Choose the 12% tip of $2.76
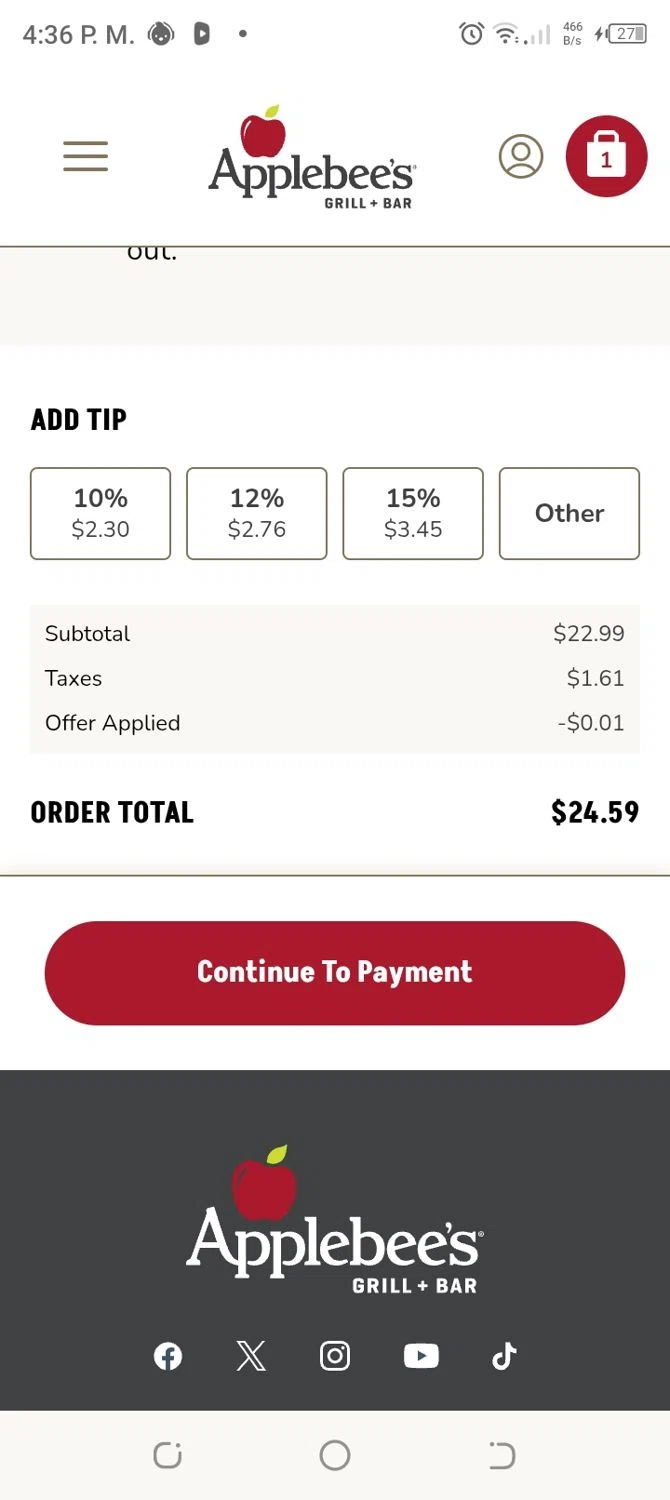The height and width of the screenshot is (1500, 670). pyautogui.click(x=257, y=513)
